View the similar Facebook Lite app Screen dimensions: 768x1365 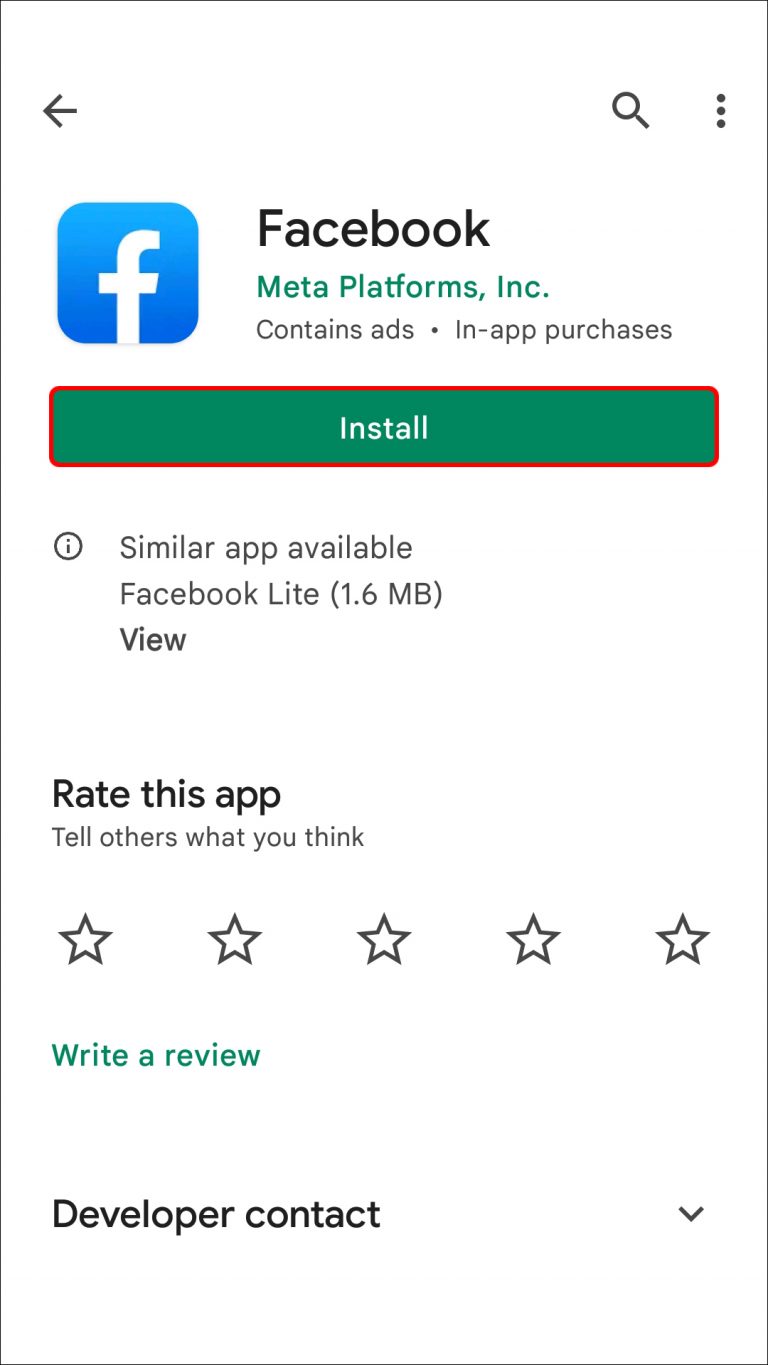(x=153, y=640)
